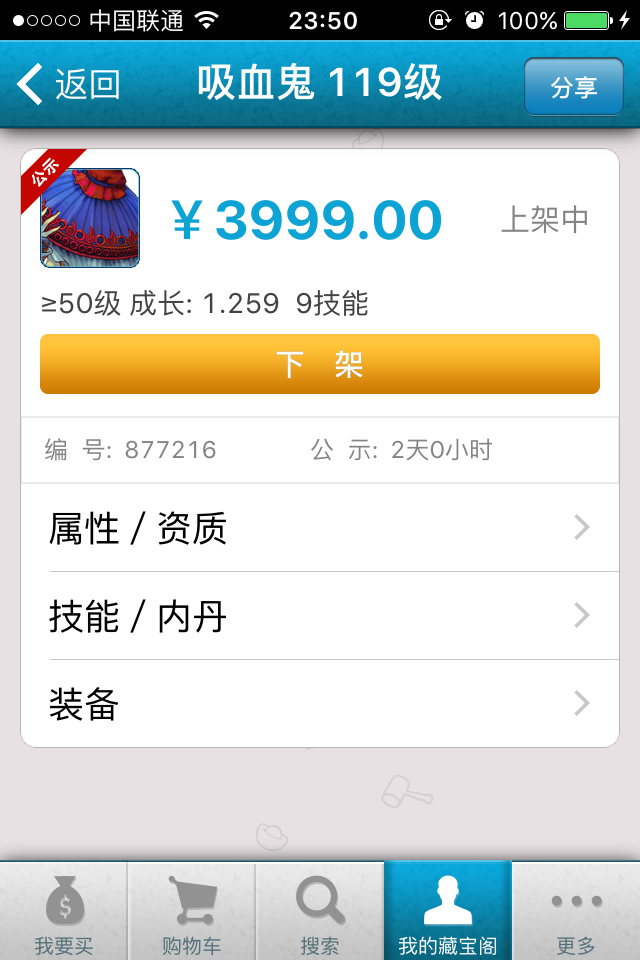Open the 购物车 tab
This screenshot has width=640, height=960.
(192, 912)
